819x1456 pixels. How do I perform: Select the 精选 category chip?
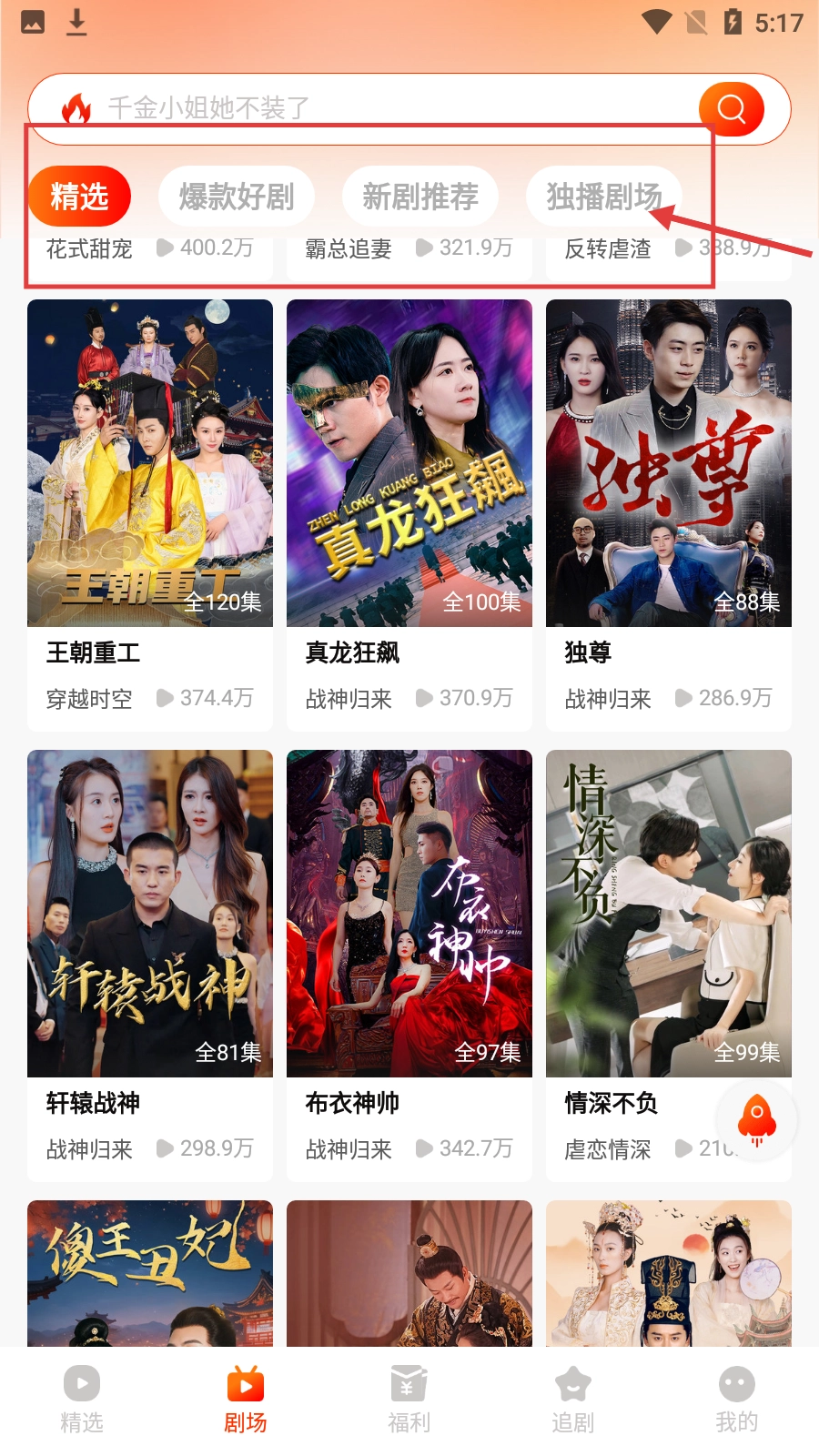pos(79,197)
